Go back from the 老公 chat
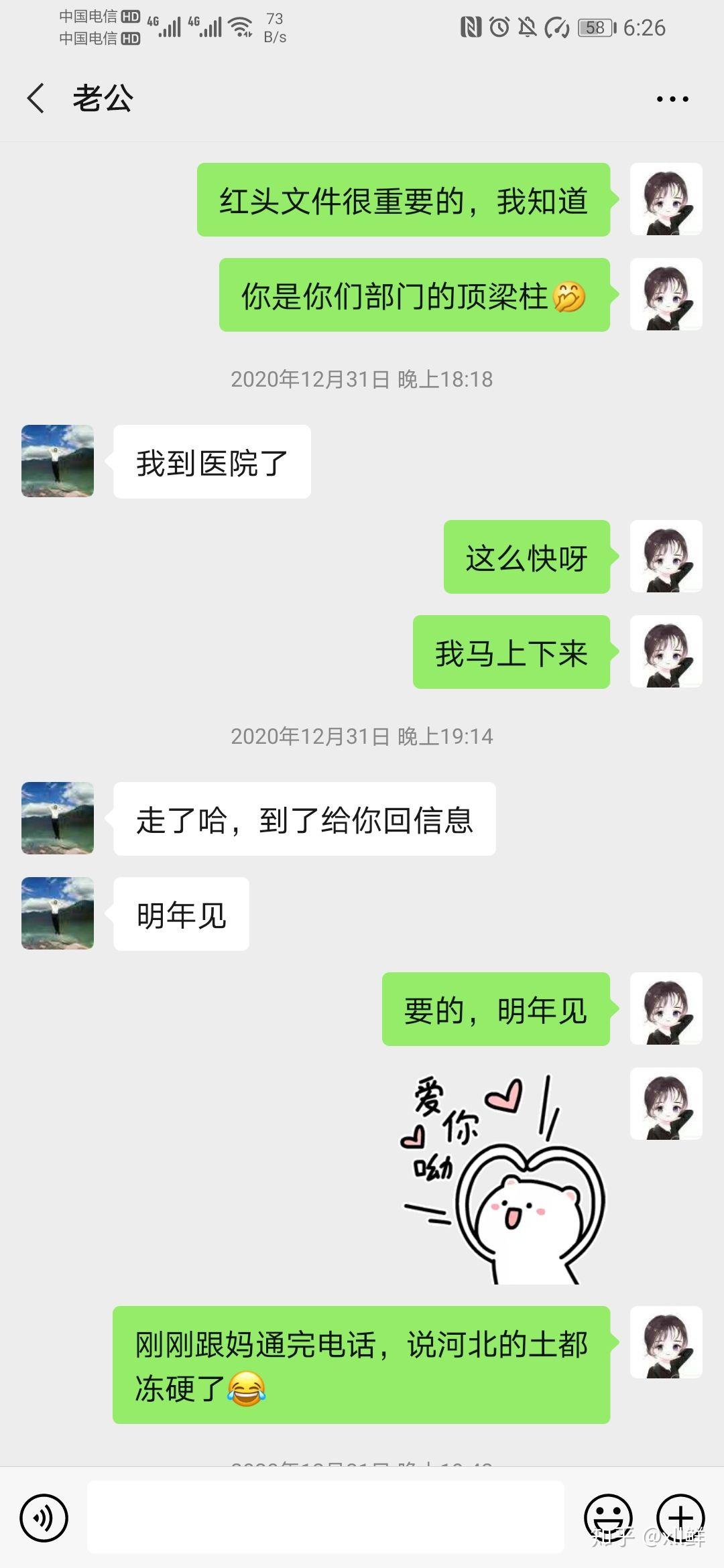This screenshot has width=724, height=1568. click(x=37, y=99)
